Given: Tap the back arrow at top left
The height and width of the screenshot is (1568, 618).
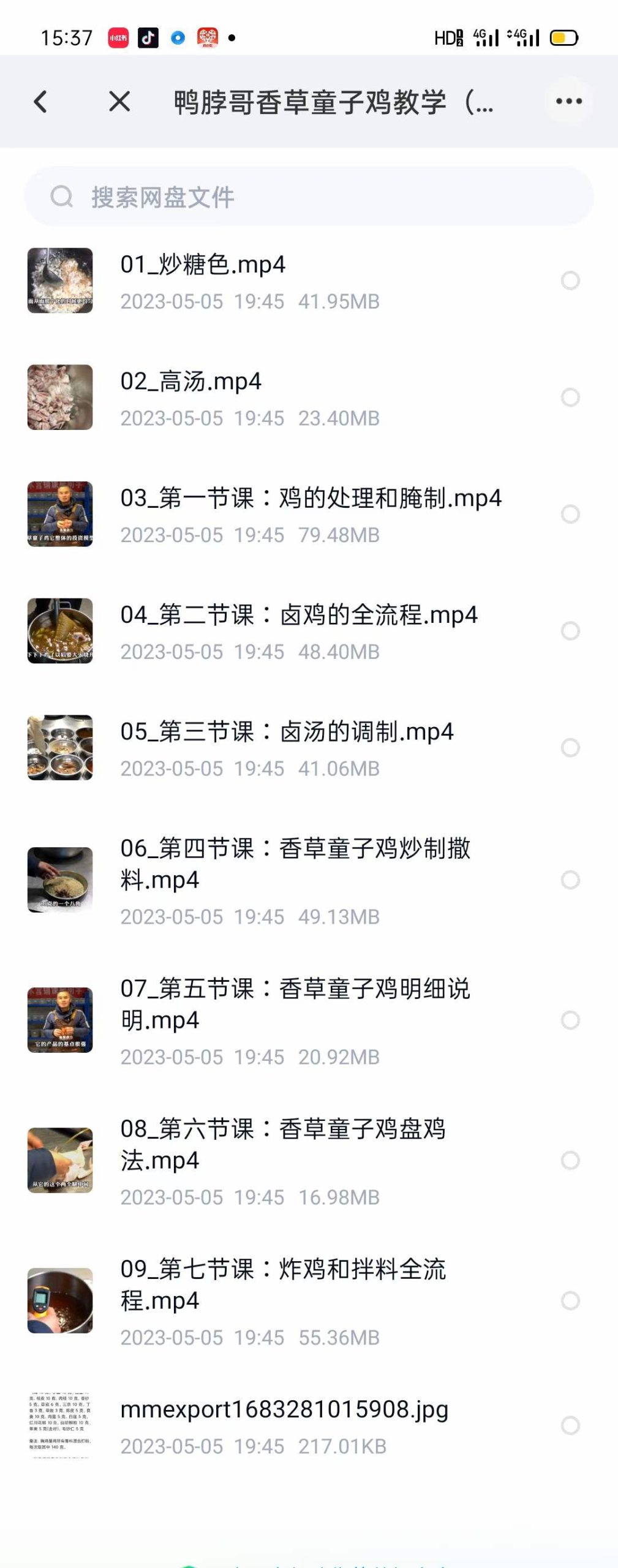Looking at the screenshot, I should click(x=40, y=102).
